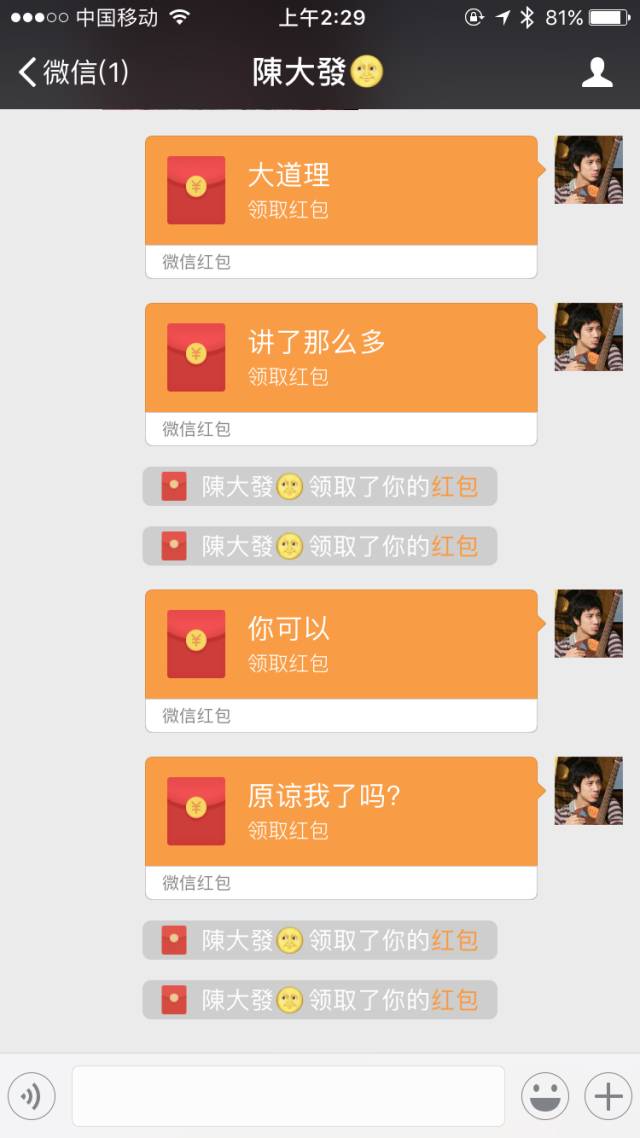This screenshot has height=1138, width=640.
Task: Focus the message text field
Action: click(288, 1096)
